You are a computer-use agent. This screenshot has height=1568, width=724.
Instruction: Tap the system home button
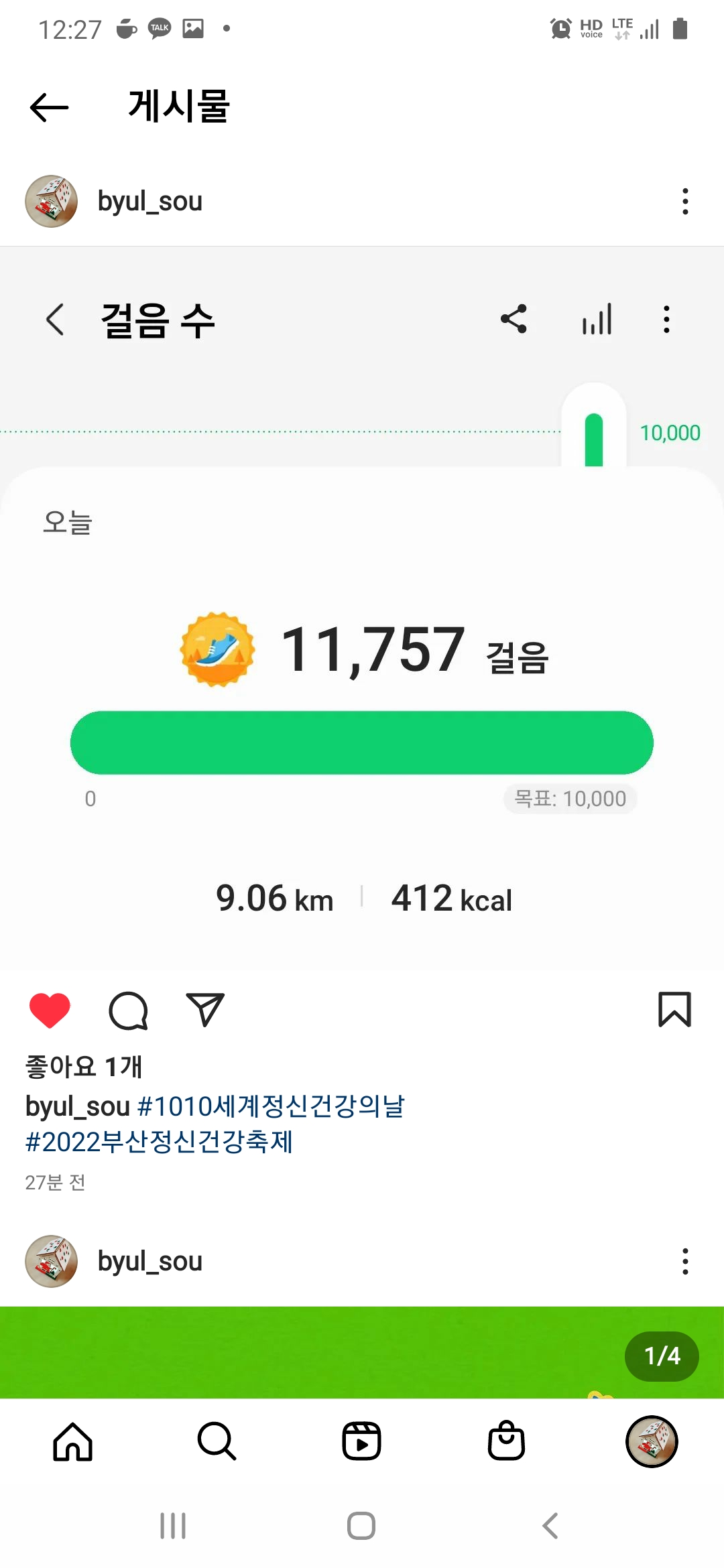point(361,1526)
